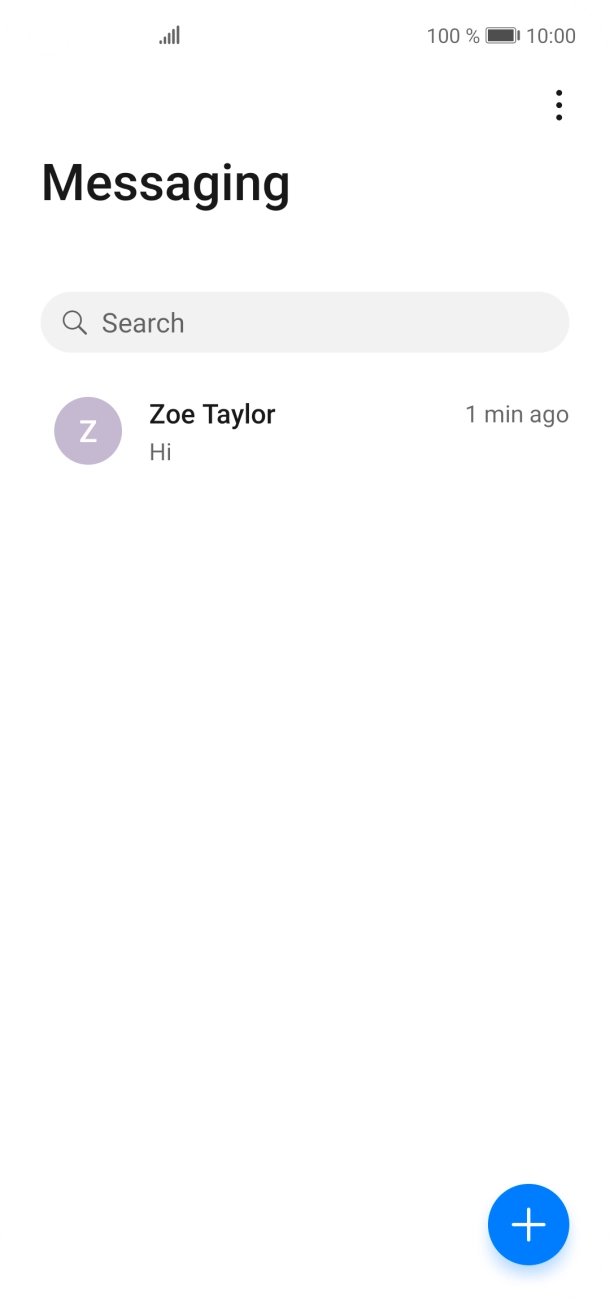
Task: Tap the Search field
Action: (305, 322)
